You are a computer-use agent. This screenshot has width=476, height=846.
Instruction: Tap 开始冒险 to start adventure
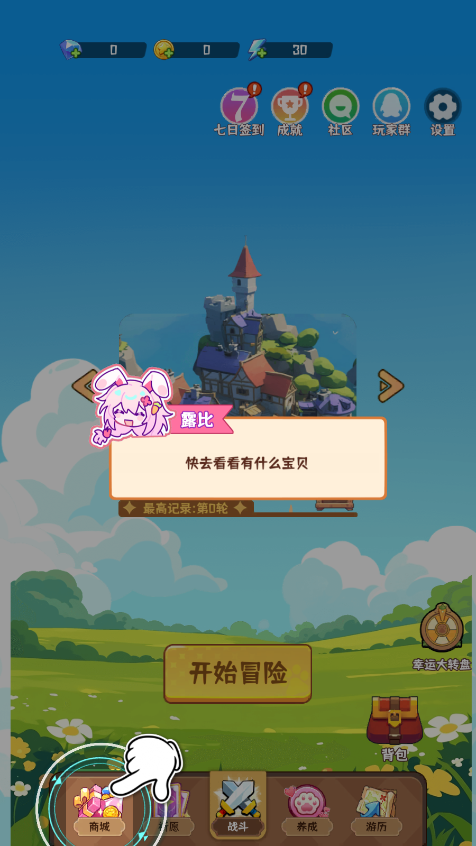click(238, 673)
